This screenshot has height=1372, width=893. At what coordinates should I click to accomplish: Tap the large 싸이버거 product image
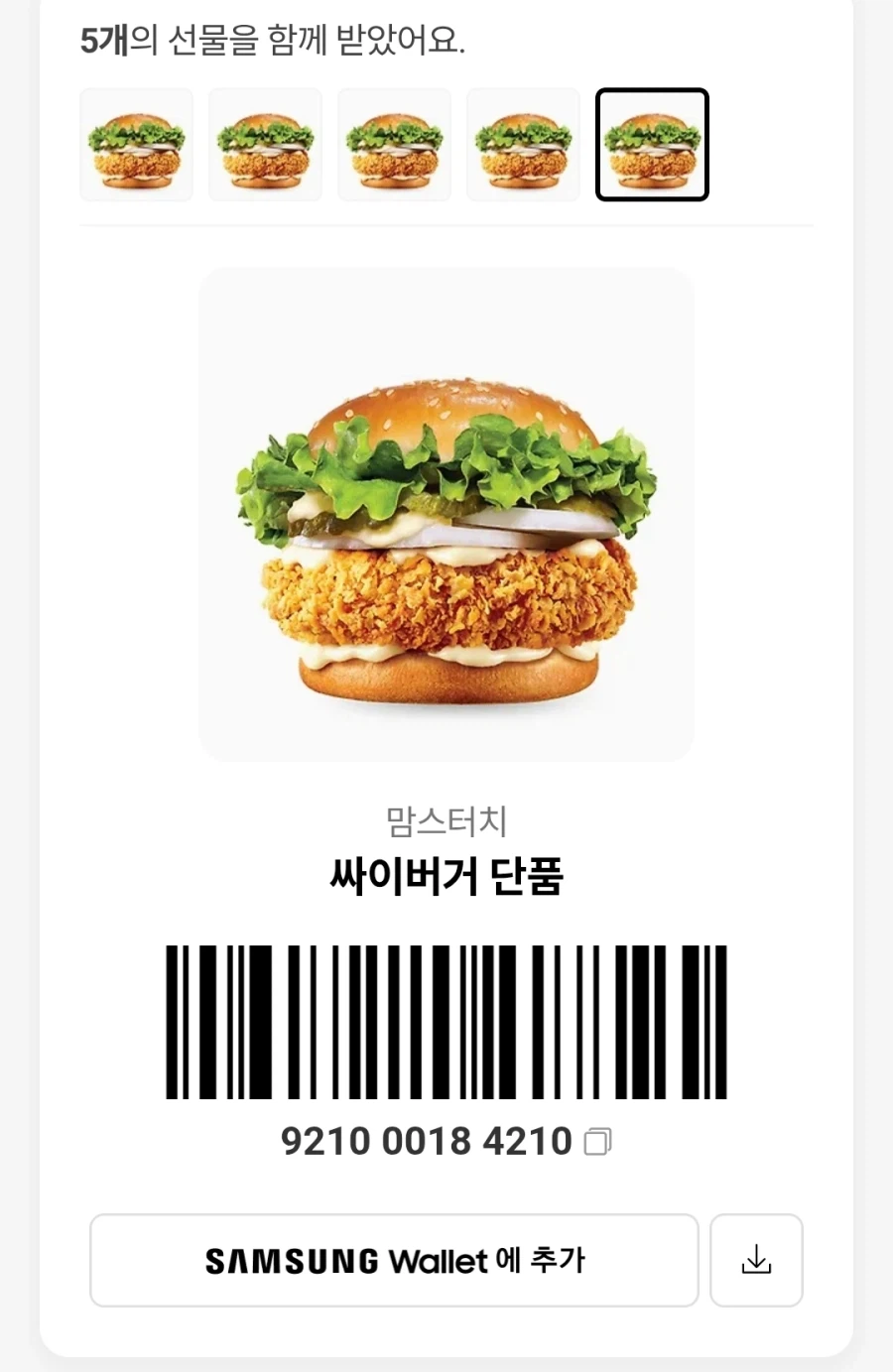[446, 513]
